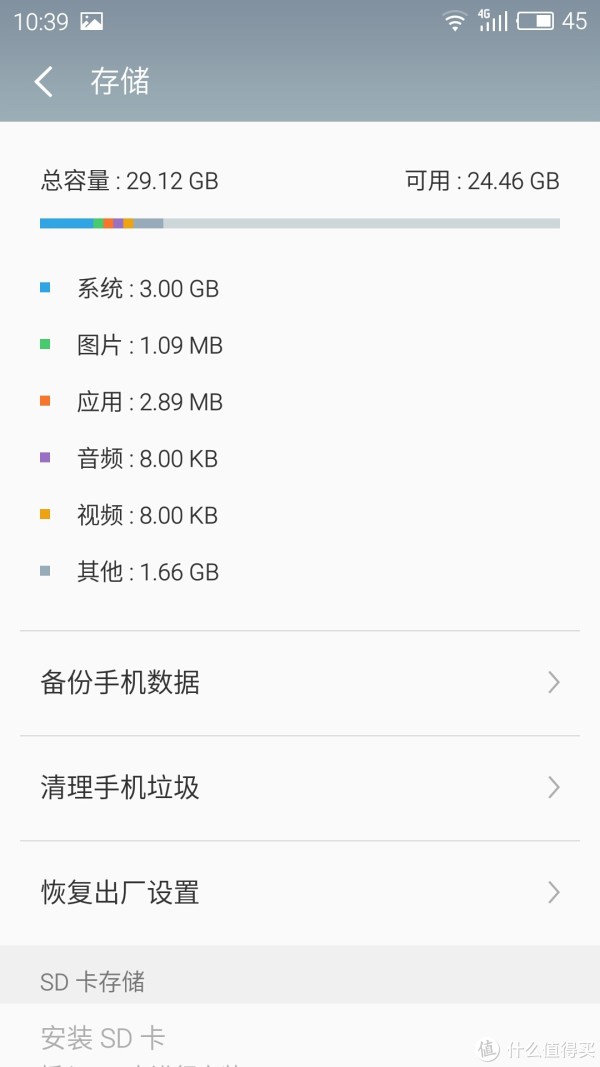Open 恢复出厂设置
This screenshot has width=600, height=1067.
[x=300, y=893]
